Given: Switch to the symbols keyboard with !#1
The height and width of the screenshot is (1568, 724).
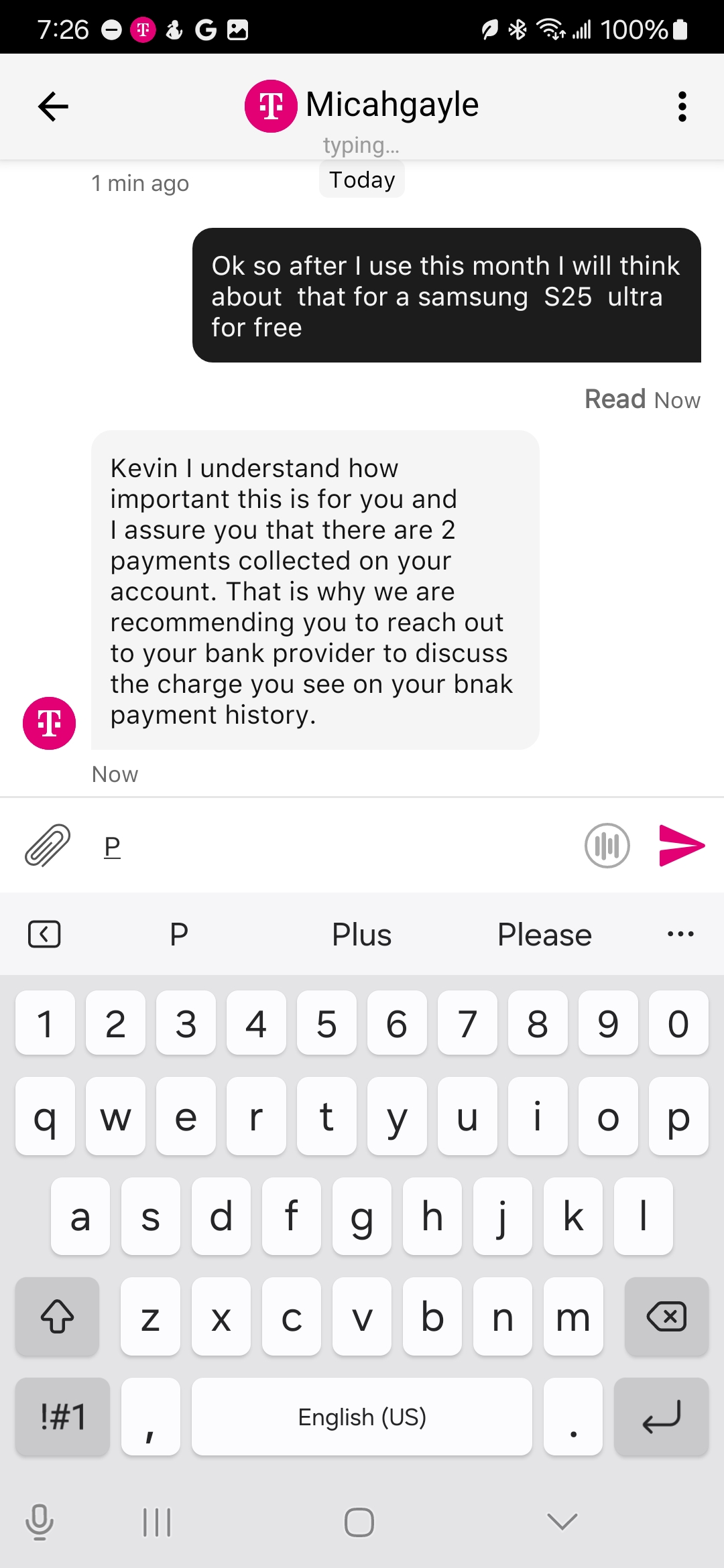Looking at the screenshot, I should point(62,1417).
